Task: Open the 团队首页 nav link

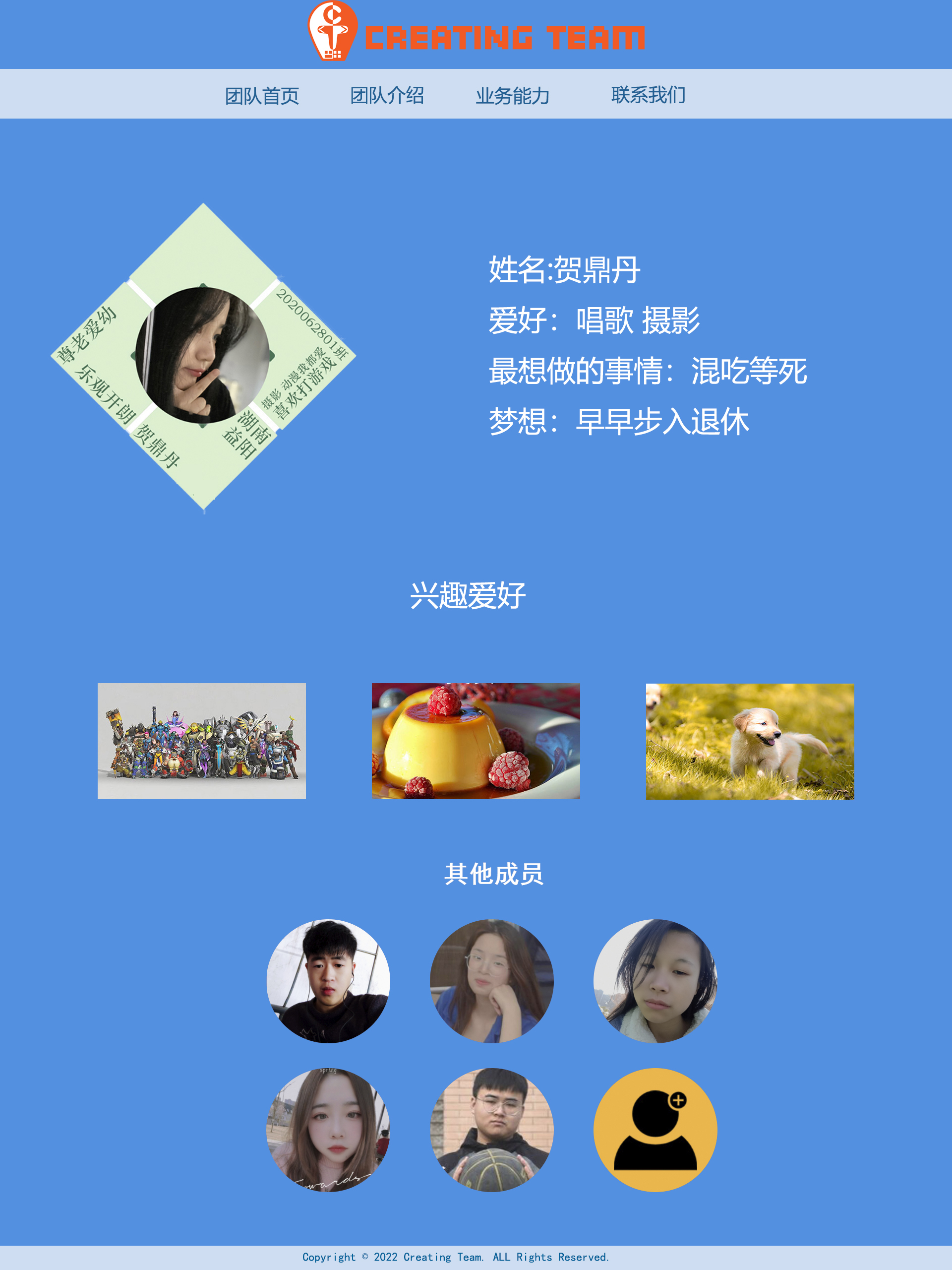Action: (x=262, y=95)
